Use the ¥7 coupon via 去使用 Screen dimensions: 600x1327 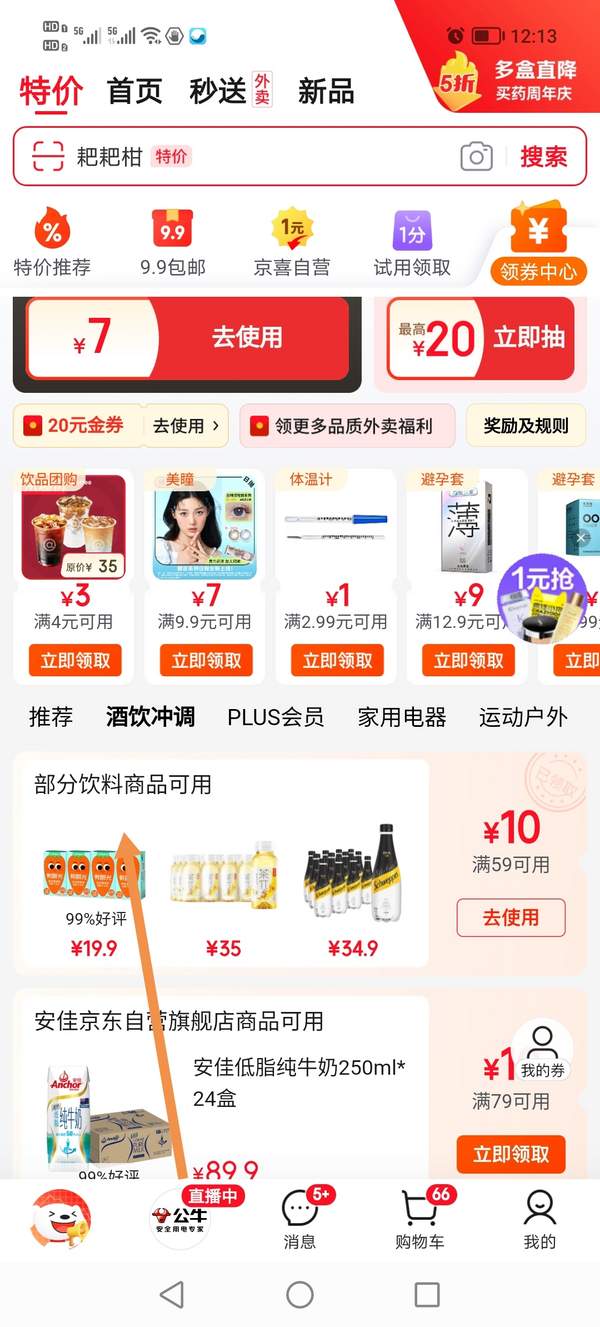tap(247, 337)
